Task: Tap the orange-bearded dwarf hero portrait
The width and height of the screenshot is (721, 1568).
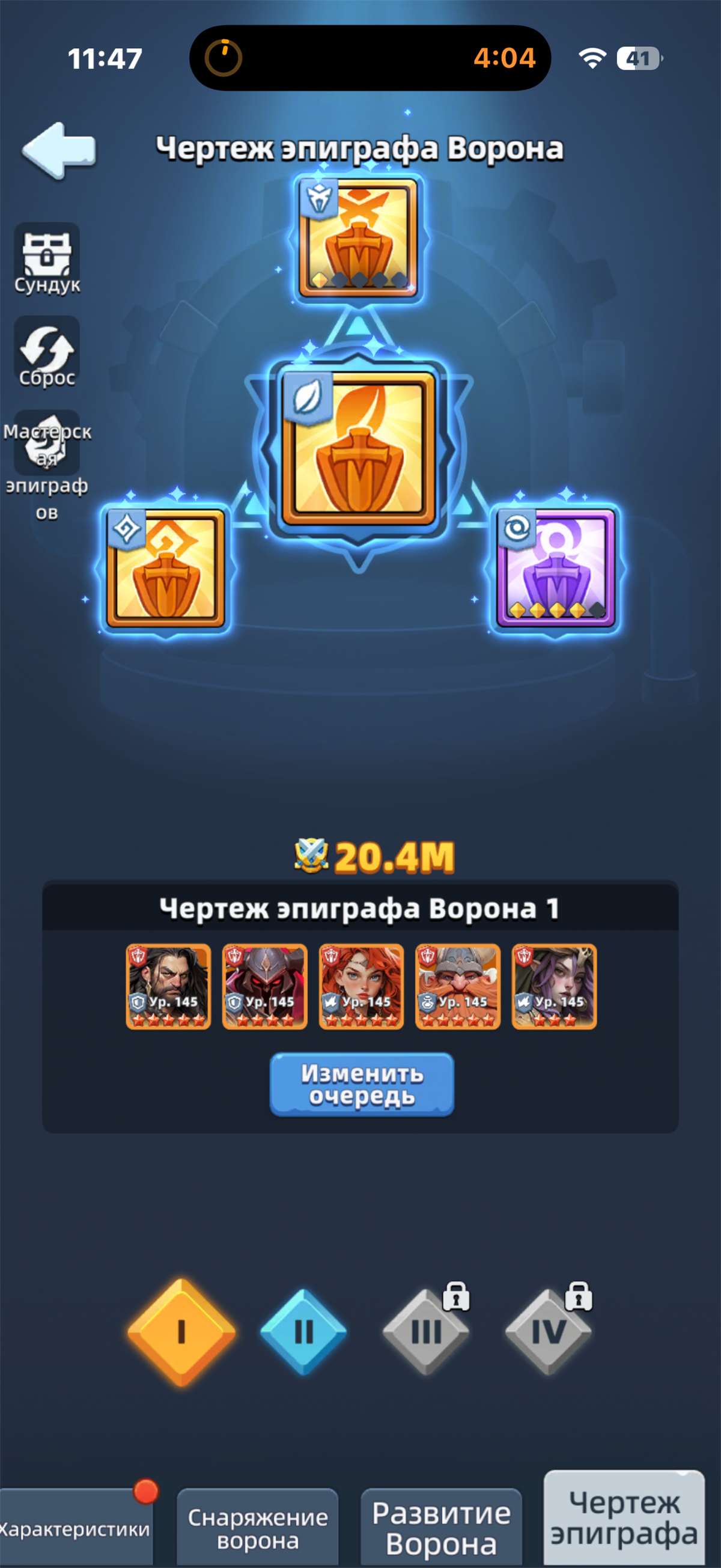Action: coord(458,987)
